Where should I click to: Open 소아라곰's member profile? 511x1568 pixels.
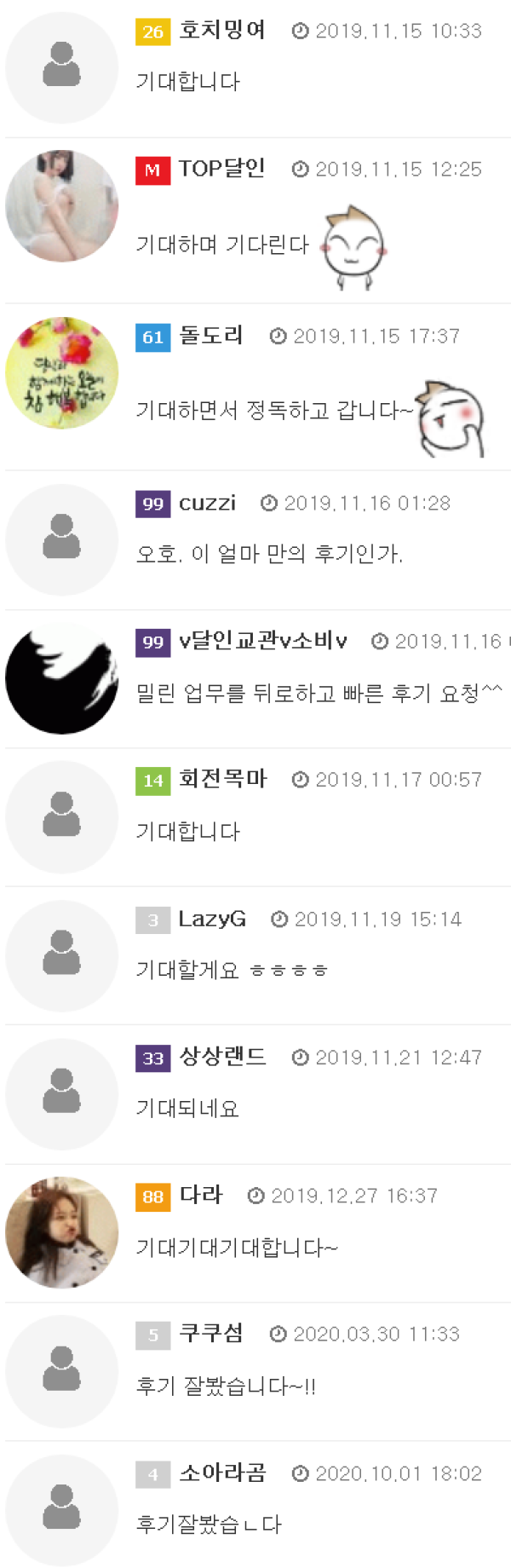tap(222, 1473)
